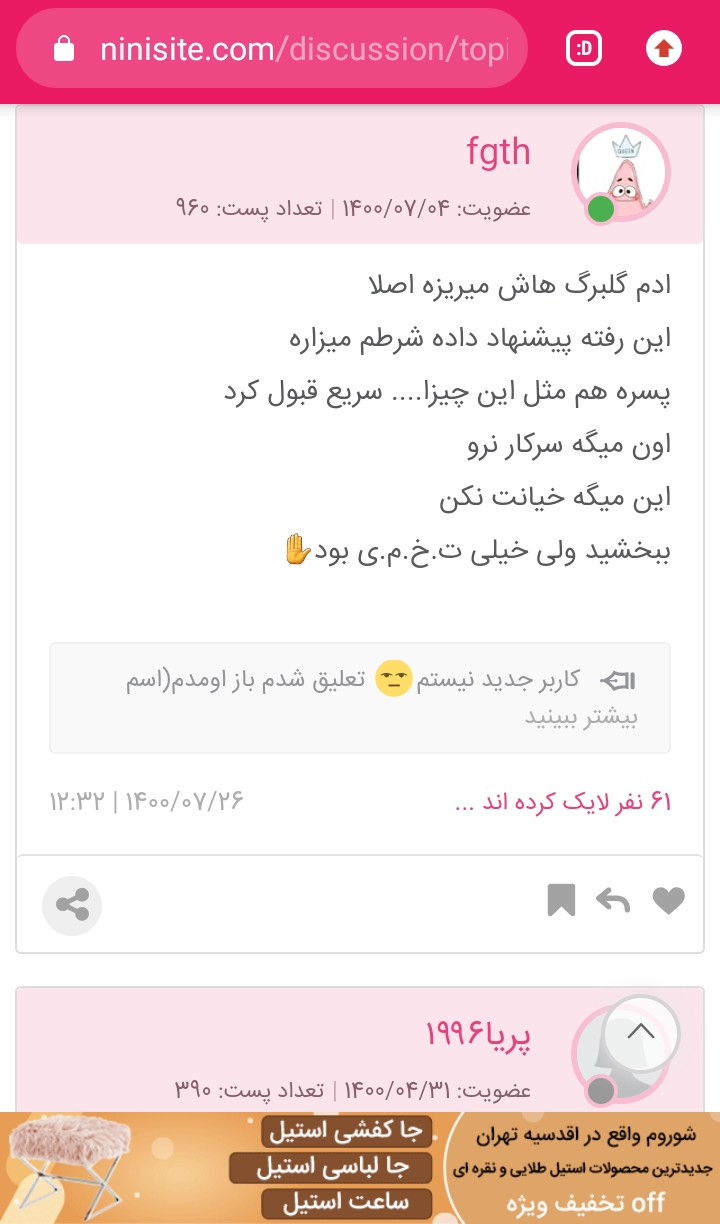Screen dimensions: 720x1224
Task: Open the پریا۱۹۹۶ username link
Action: point(479,1037)
